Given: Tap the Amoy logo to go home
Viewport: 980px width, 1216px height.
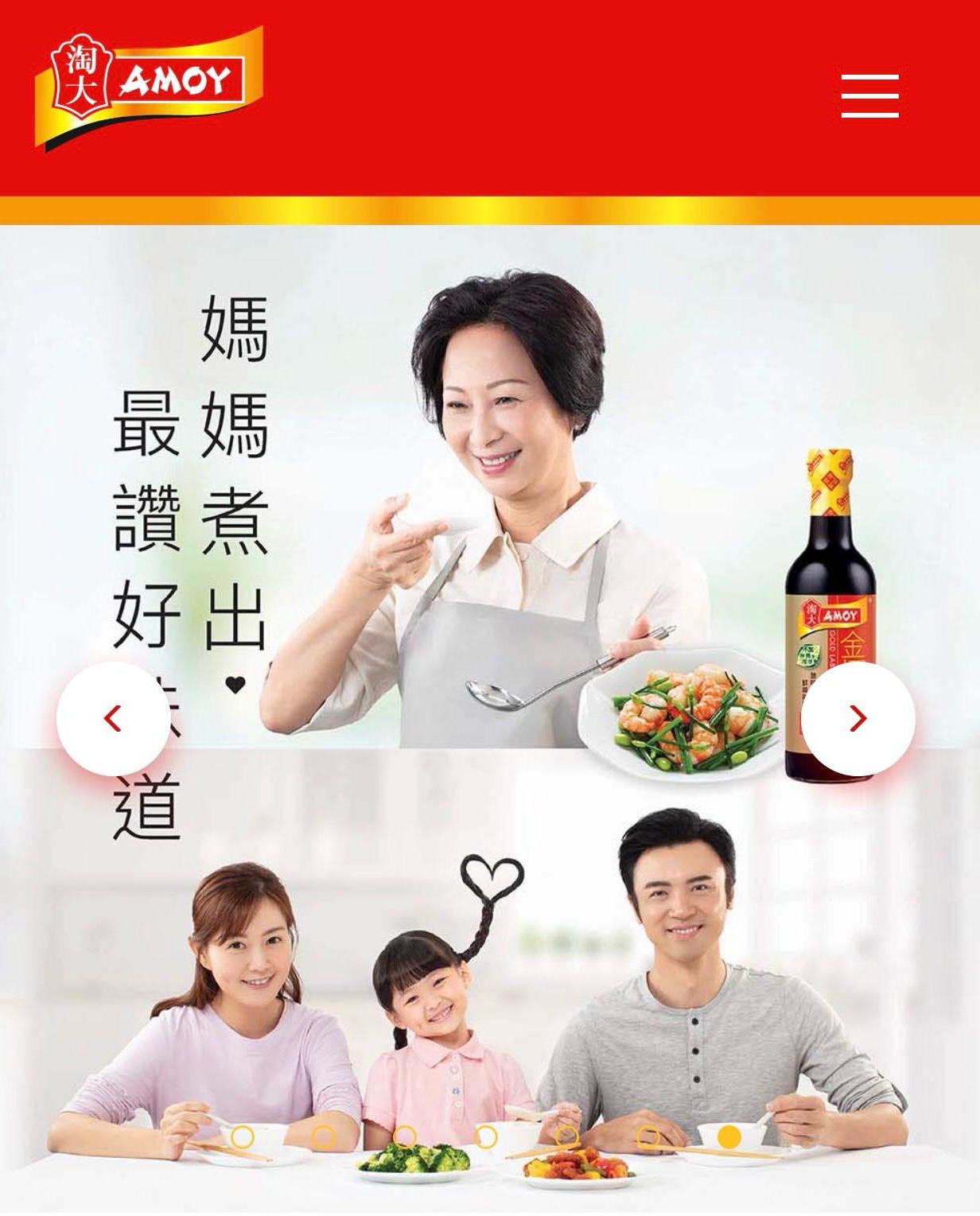Looking at the screenshot, I should pos(148,86).
